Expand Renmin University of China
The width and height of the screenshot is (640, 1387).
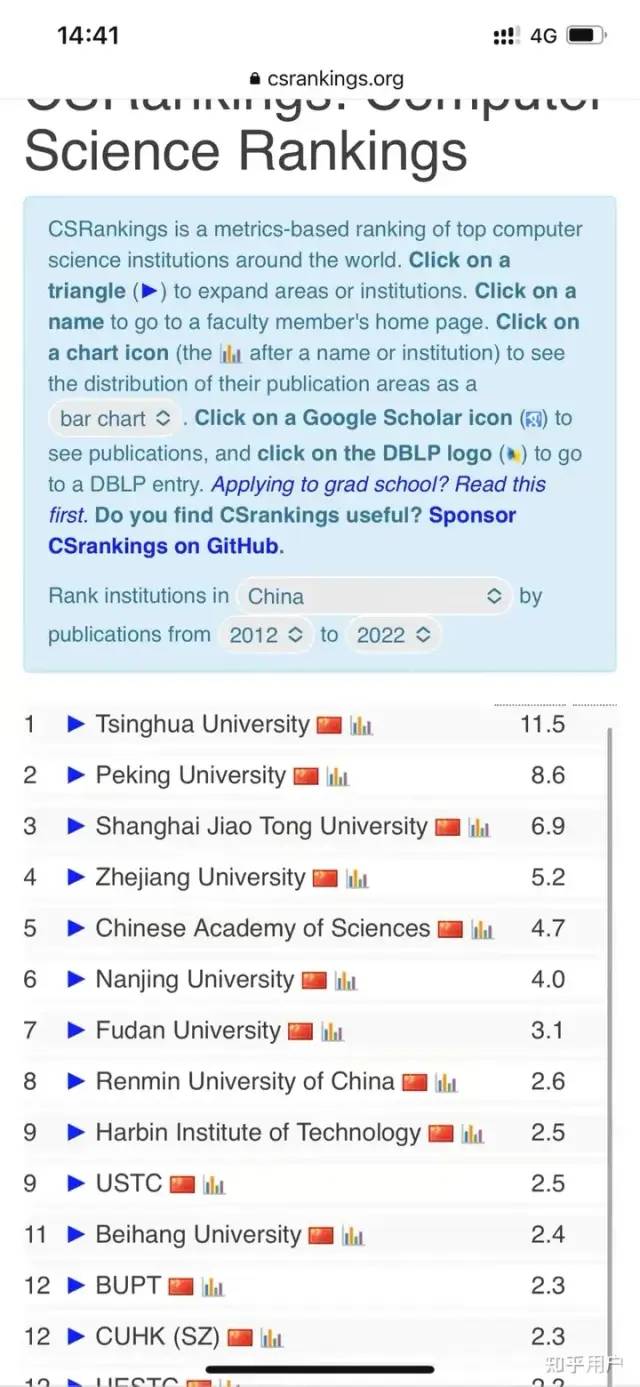75,1081
